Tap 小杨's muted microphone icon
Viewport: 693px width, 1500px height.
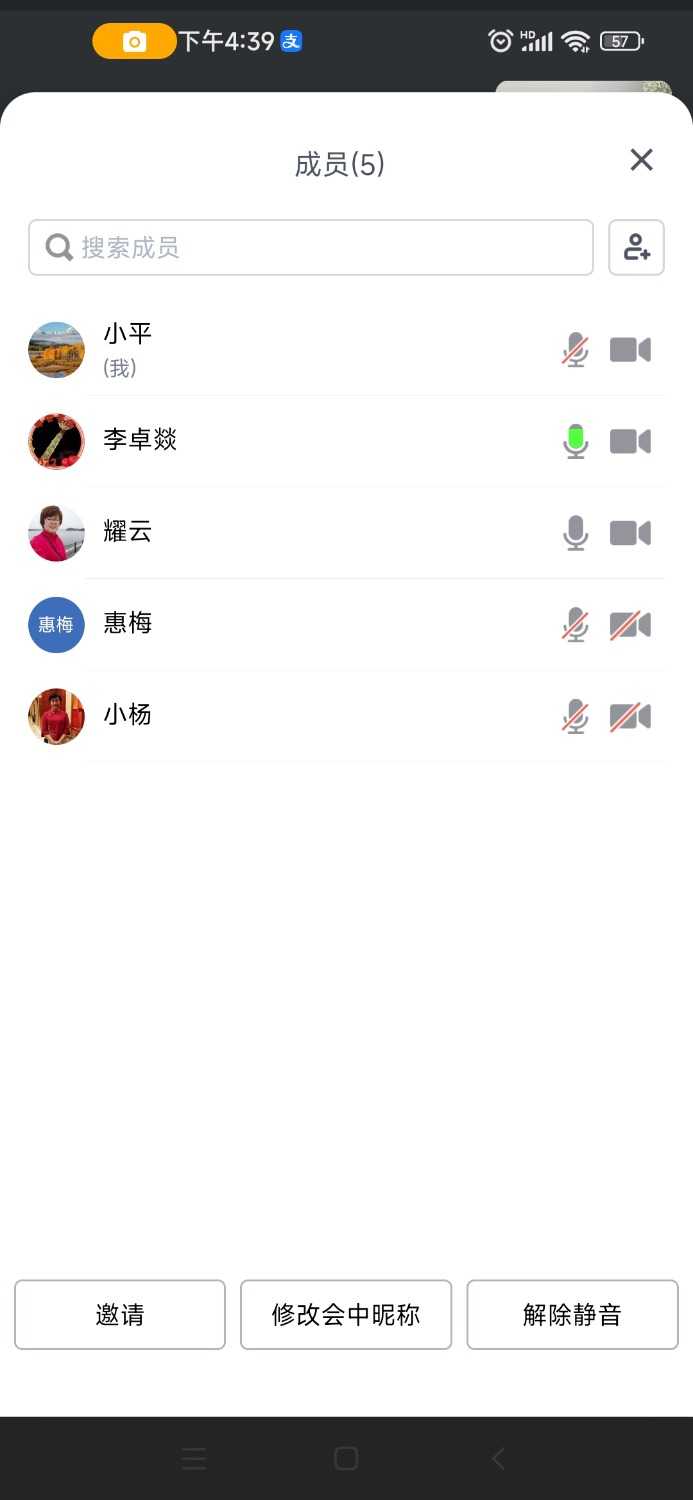pos(575,717)
